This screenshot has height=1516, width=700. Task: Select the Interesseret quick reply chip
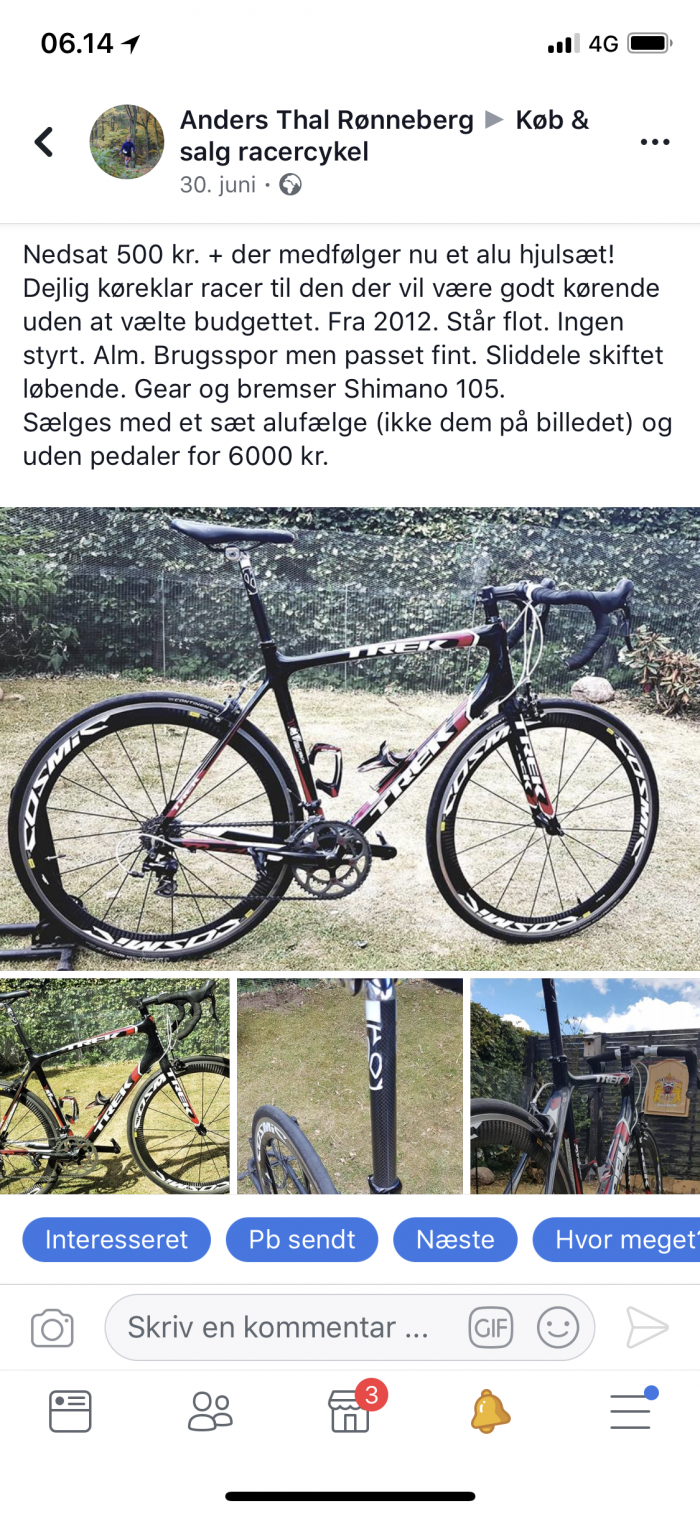[x=116, y=1240]
